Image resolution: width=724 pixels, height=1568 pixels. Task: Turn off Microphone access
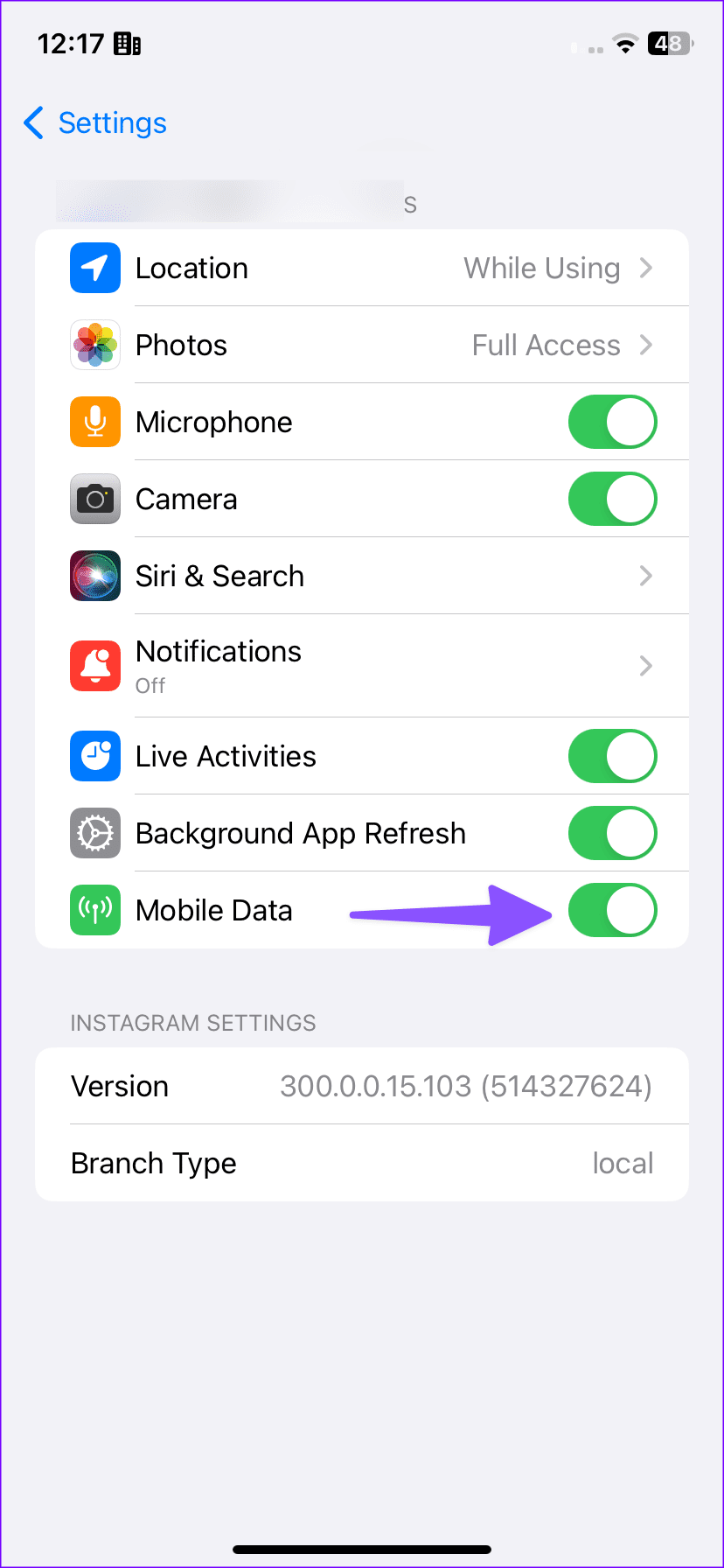pyautogui.click(x=612, y=422)
